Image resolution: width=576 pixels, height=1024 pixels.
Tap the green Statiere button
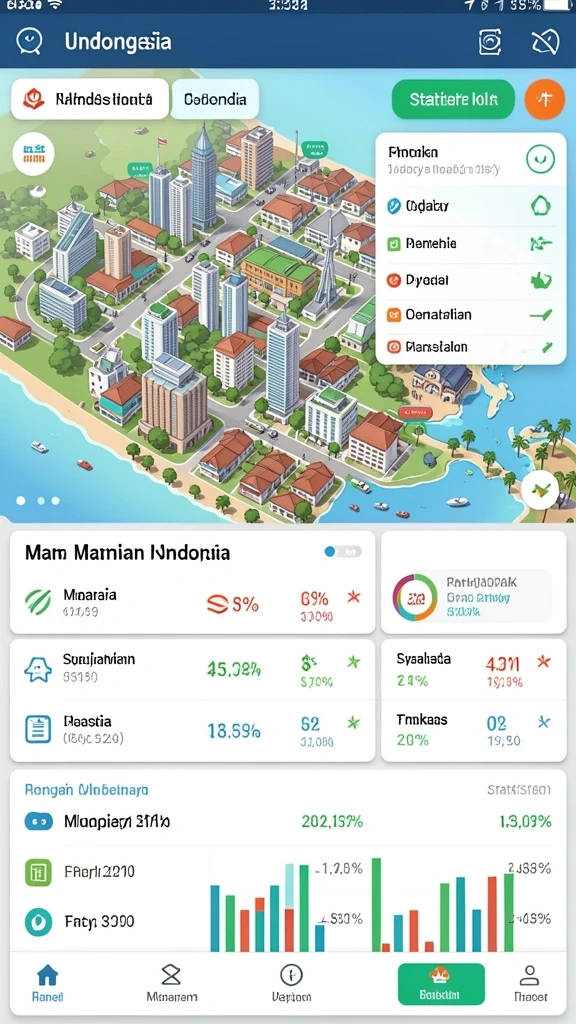pos(453,99)
